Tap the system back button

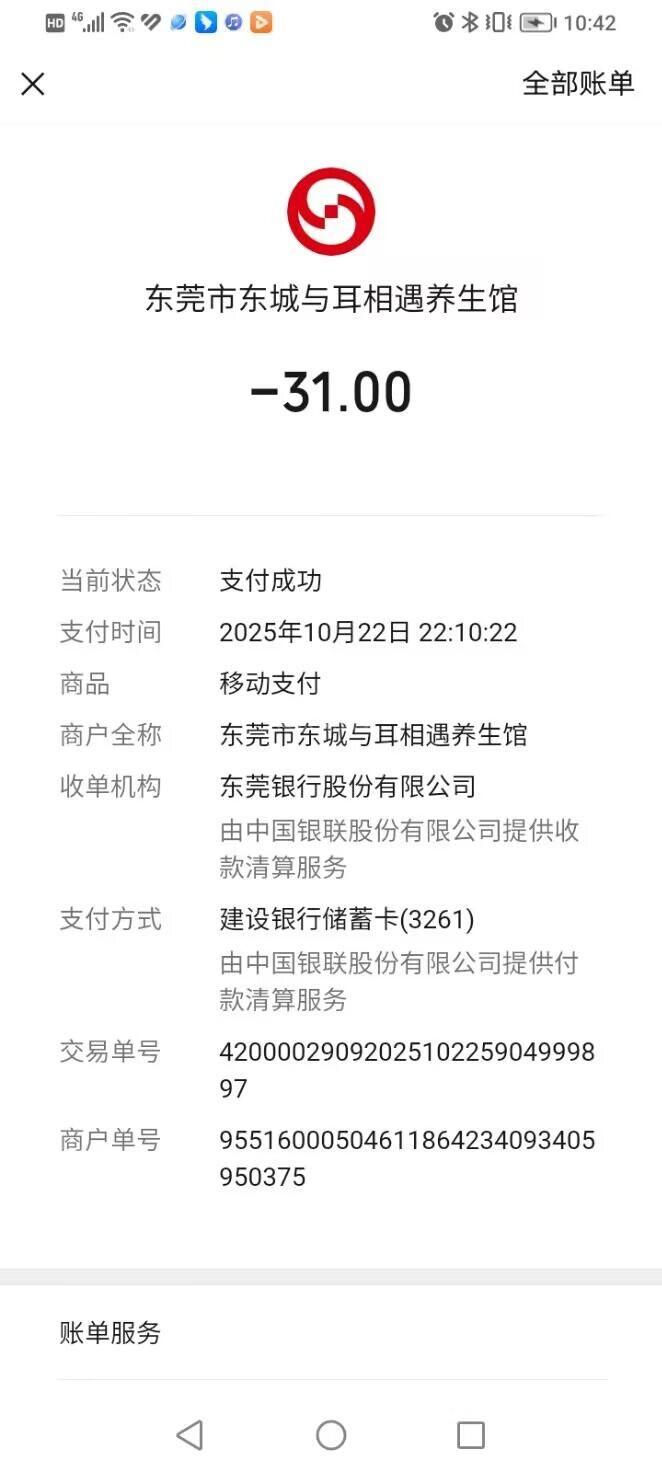[x=189, y=1435]
